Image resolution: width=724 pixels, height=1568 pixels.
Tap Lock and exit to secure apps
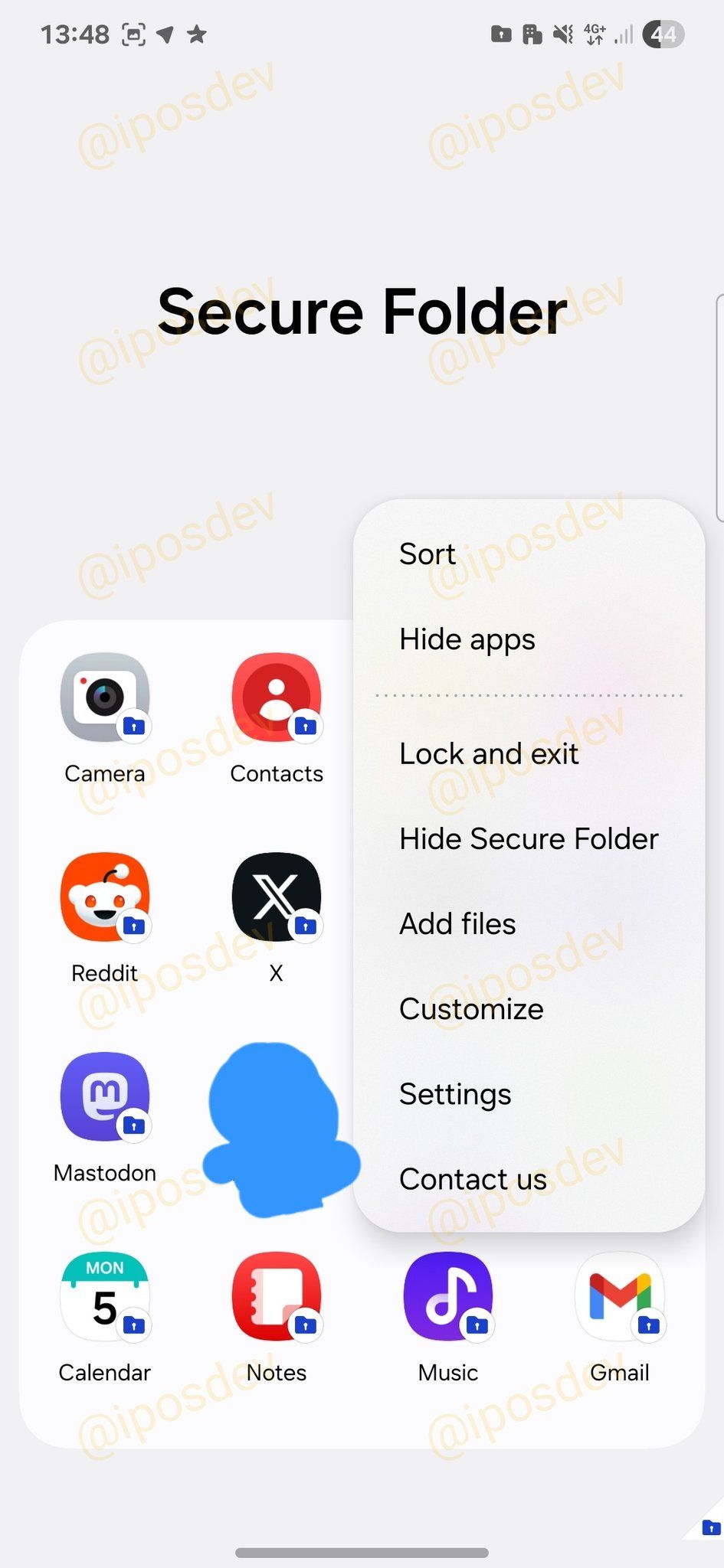click(x=488, y=753)
